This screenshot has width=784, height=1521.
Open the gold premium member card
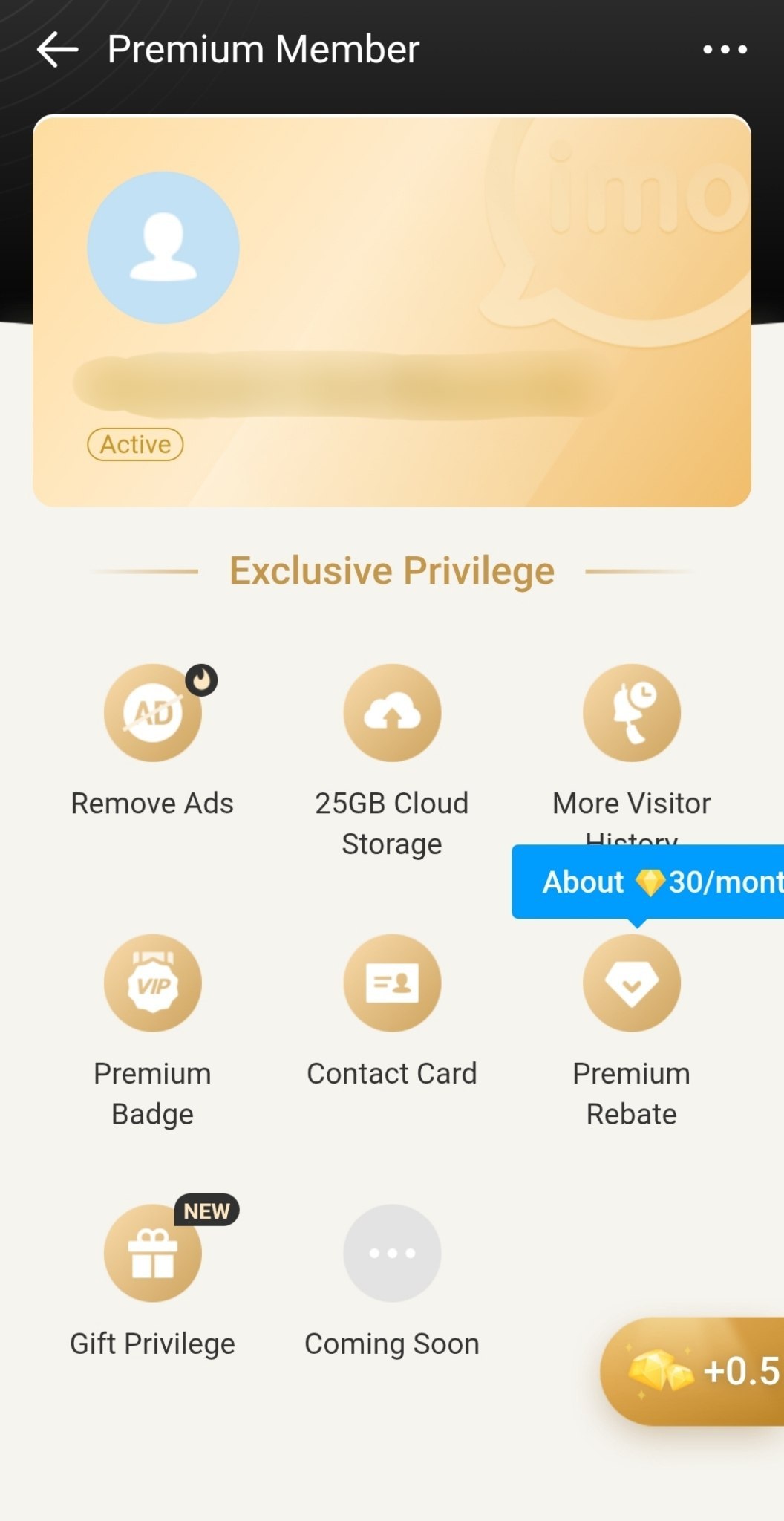click(392, 310)
